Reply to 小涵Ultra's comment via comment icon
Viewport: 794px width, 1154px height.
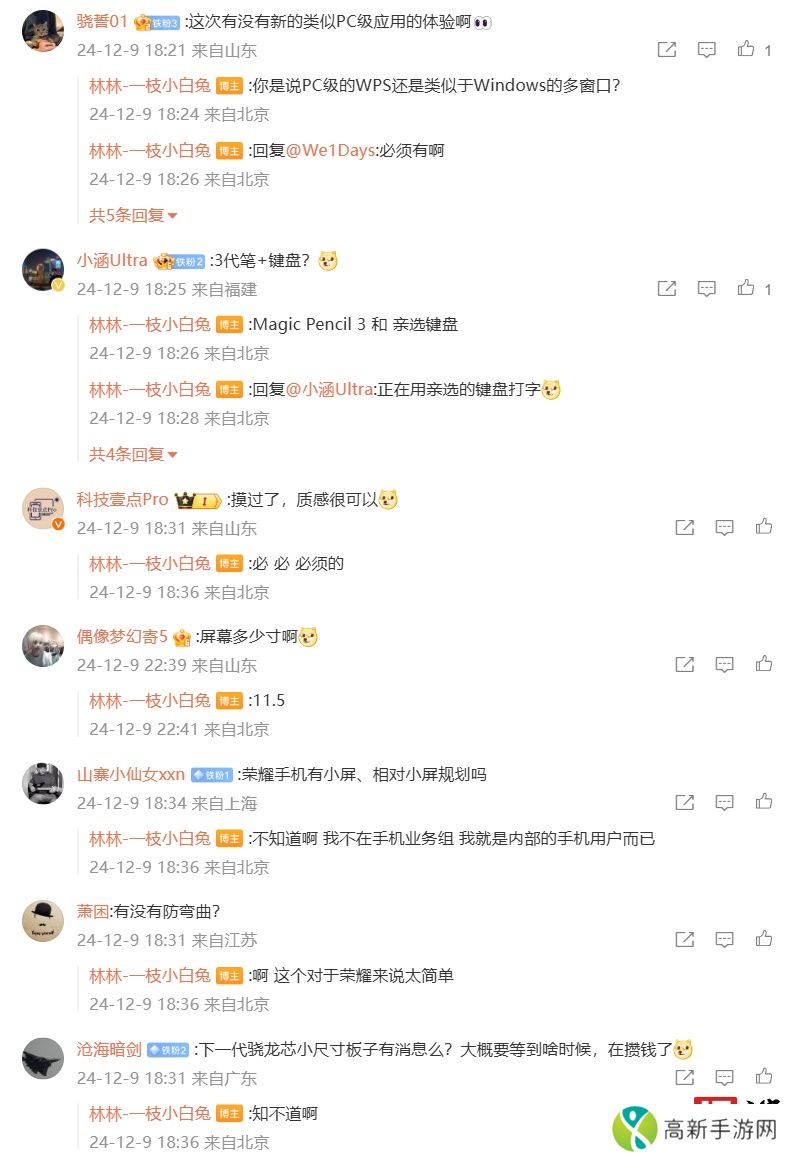[x=707, y=288]
